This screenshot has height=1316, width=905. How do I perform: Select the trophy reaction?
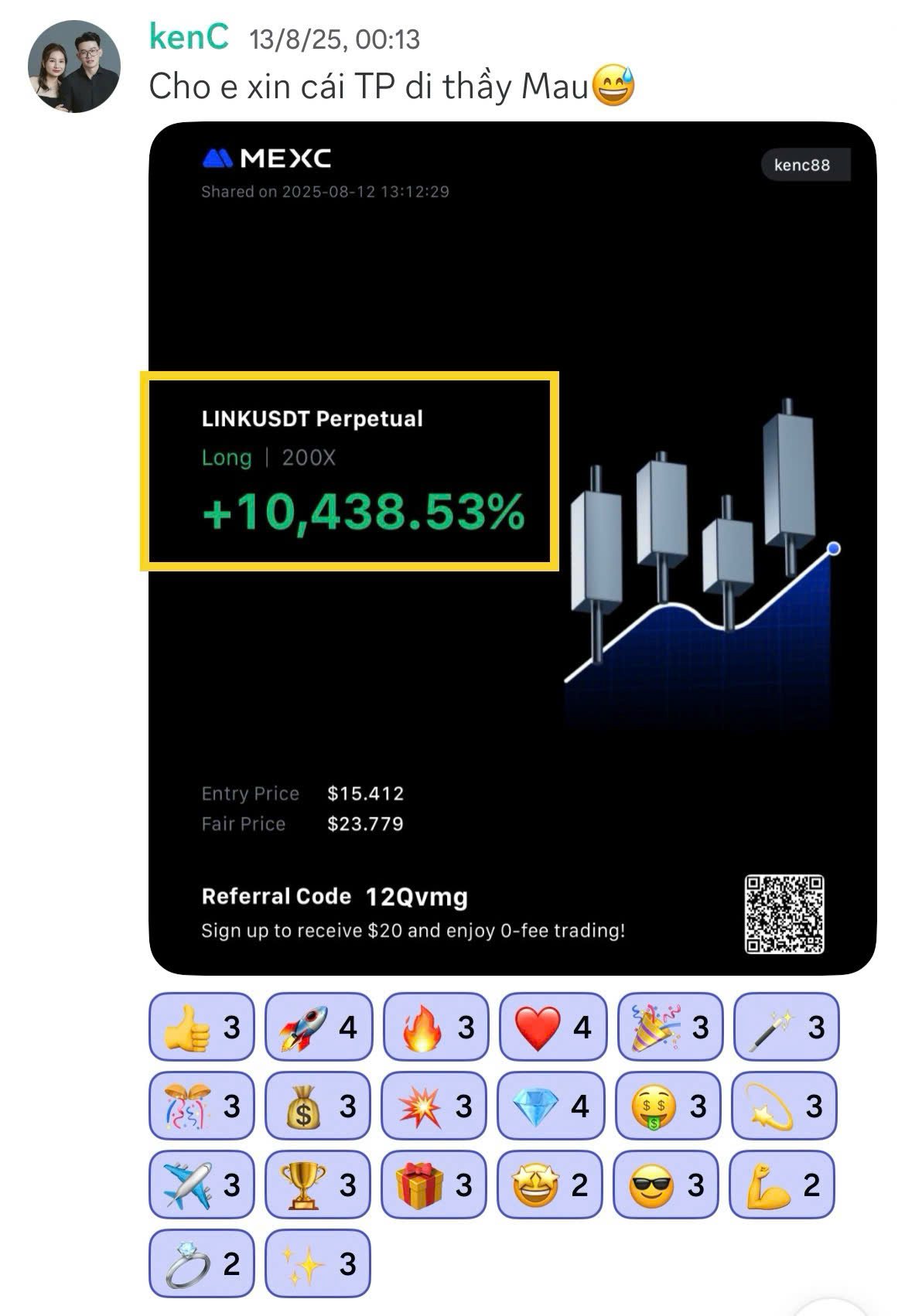coord(318,1185)
